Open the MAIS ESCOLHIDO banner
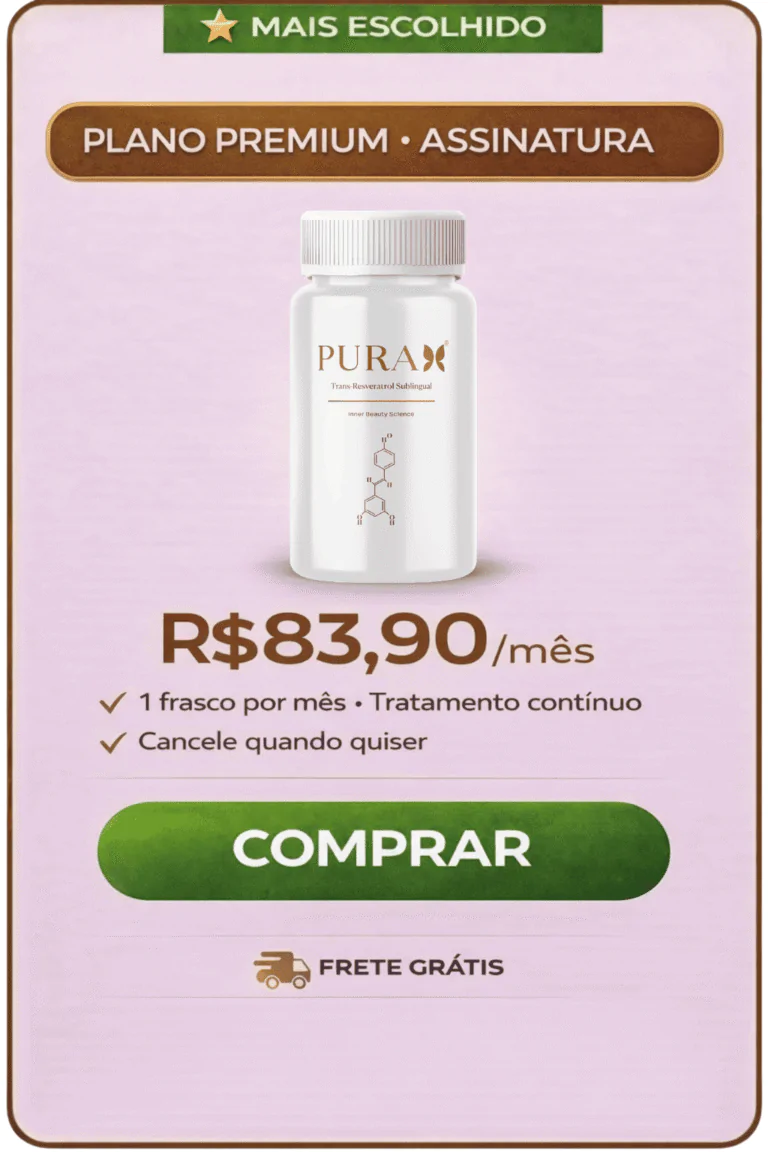The height and width of the screenshot is (1152, 768). (x=383, y=27)
